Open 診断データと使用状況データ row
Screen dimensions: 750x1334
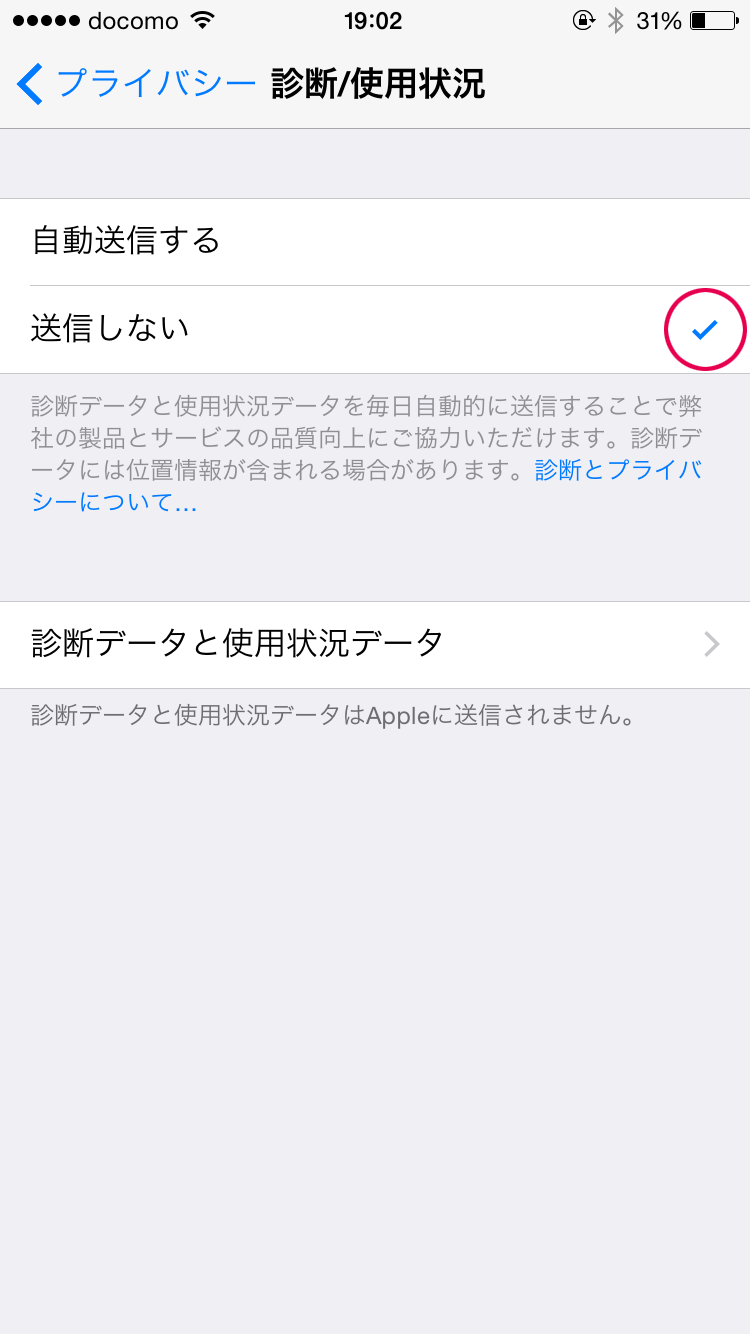point(375,644)
